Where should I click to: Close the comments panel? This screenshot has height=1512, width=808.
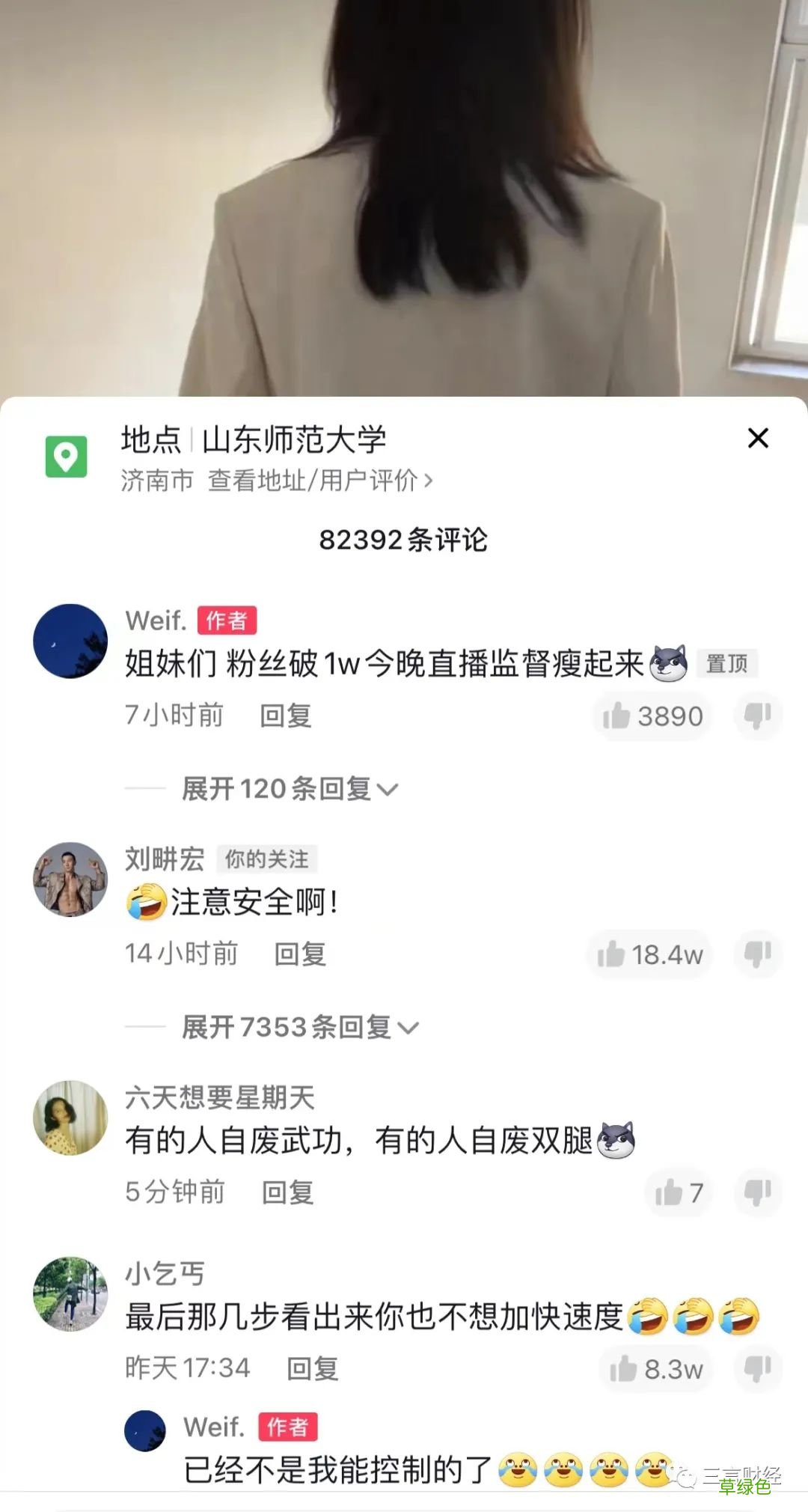[x=759, y=439]
